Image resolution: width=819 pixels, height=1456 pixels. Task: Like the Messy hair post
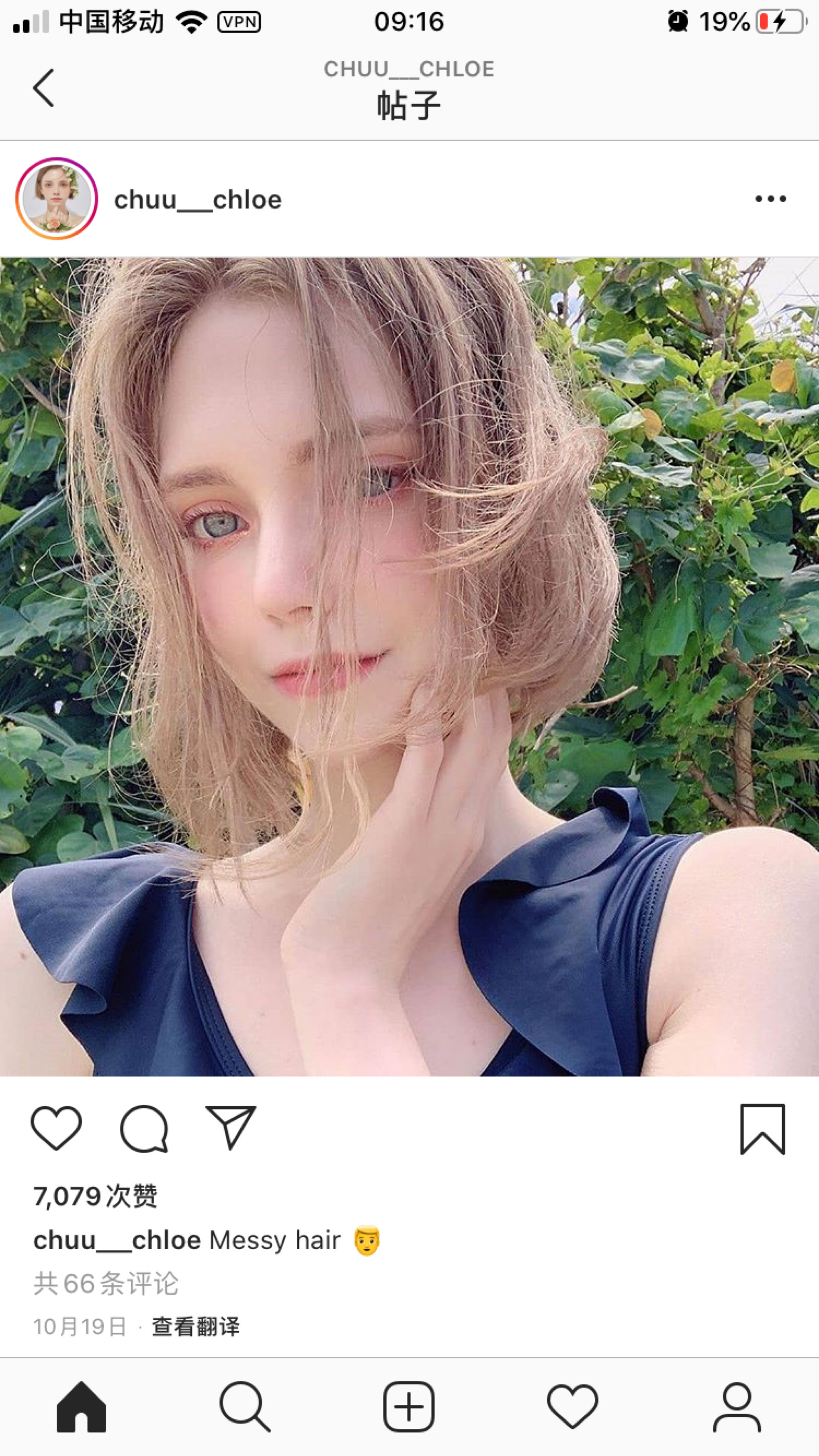point(56,1128)
